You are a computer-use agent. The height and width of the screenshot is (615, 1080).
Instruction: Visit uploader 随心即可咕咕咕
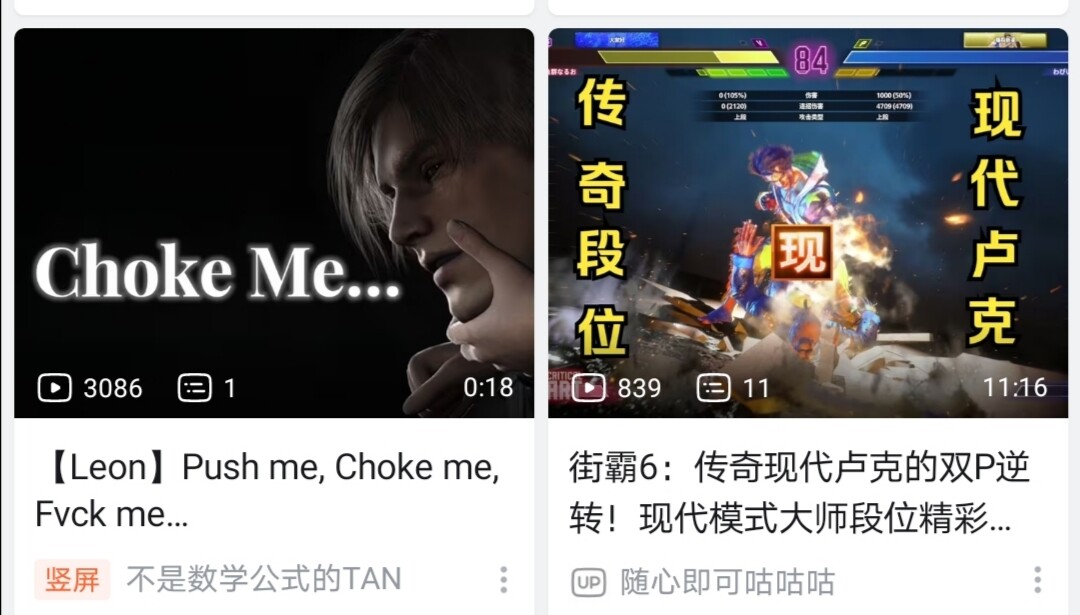click(727, 582)
